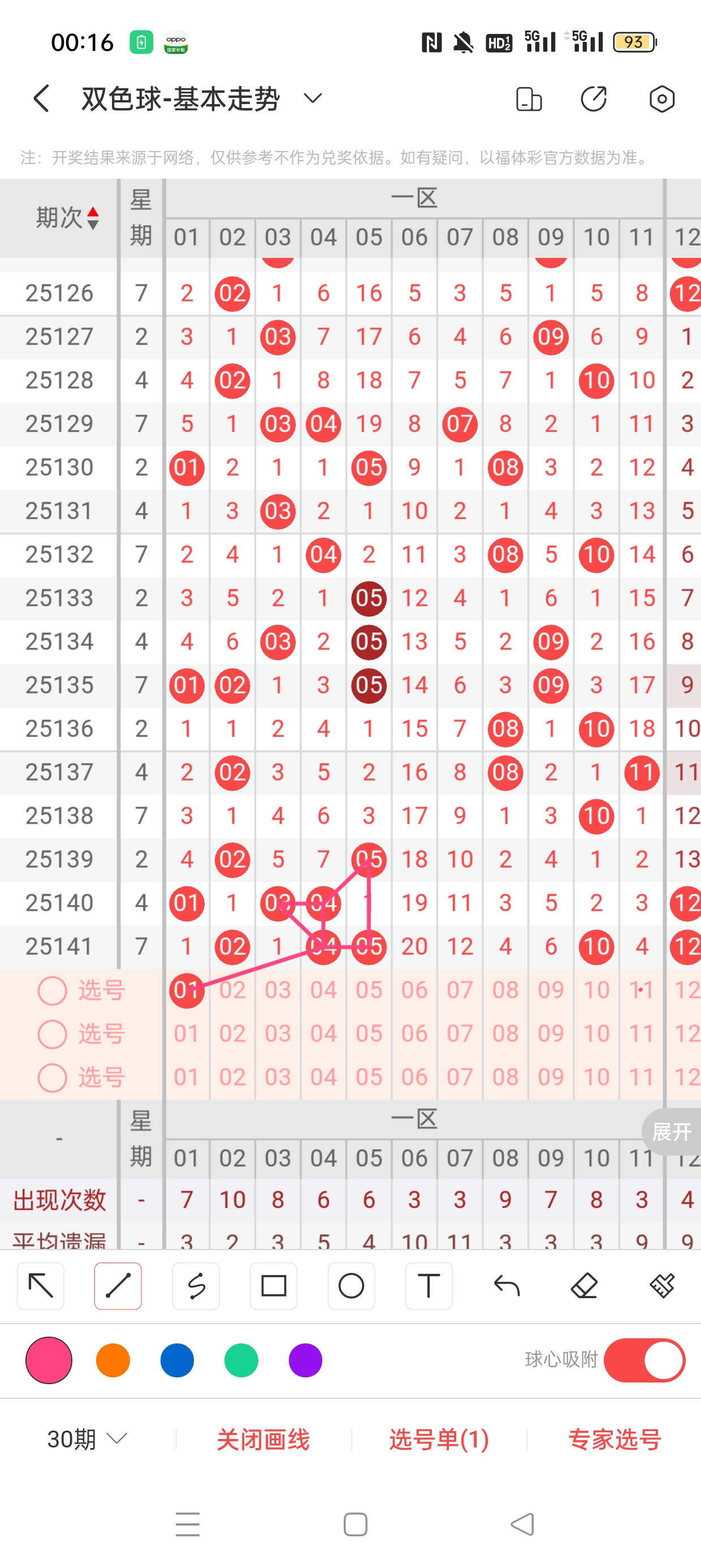Go back from the trend chart
Image resolution: width=701 pixels, height=1568 pixels.
[x=41, y=98]
